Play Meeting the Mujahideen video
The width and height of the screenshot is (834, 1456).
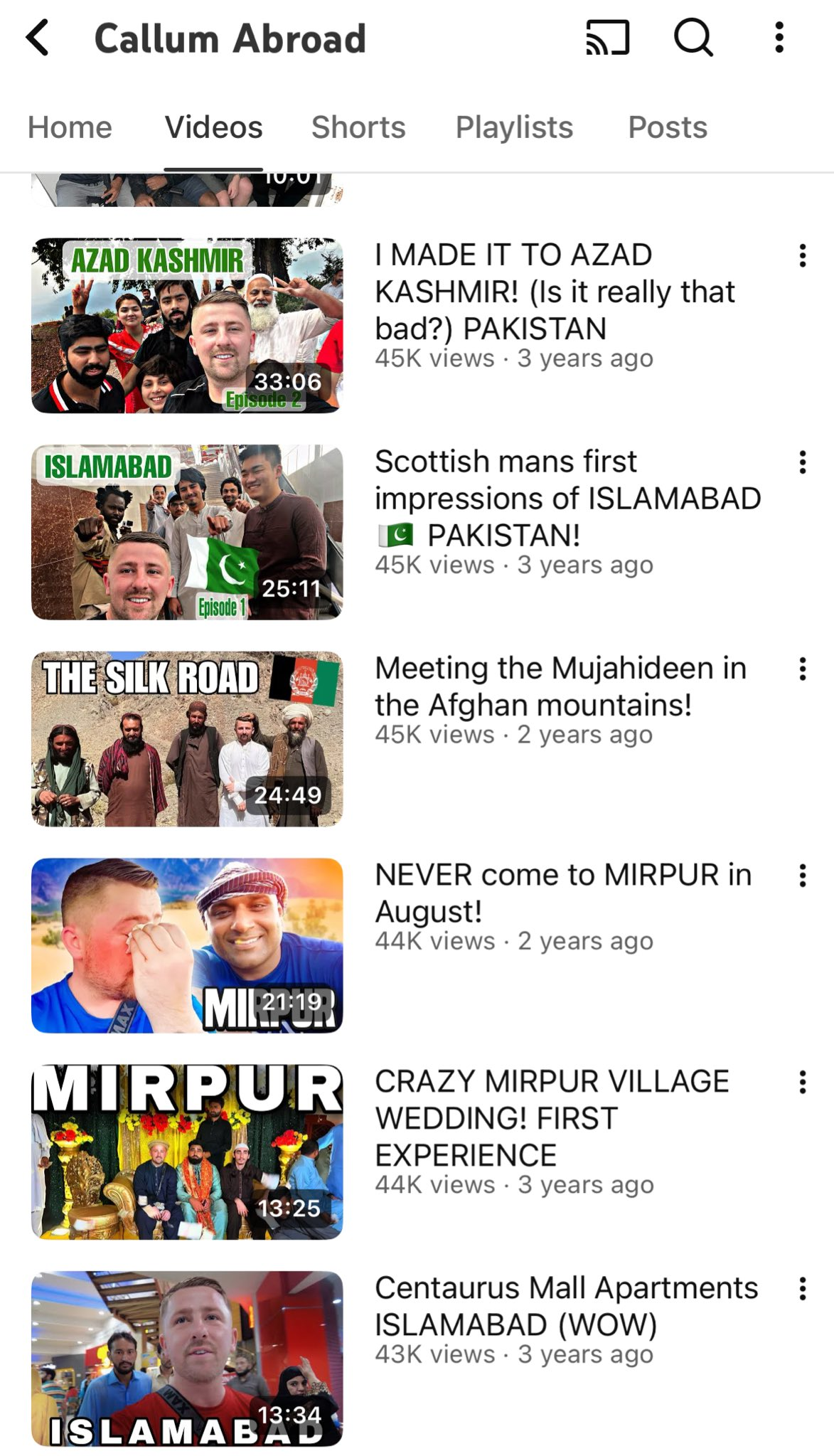(187, 738)
